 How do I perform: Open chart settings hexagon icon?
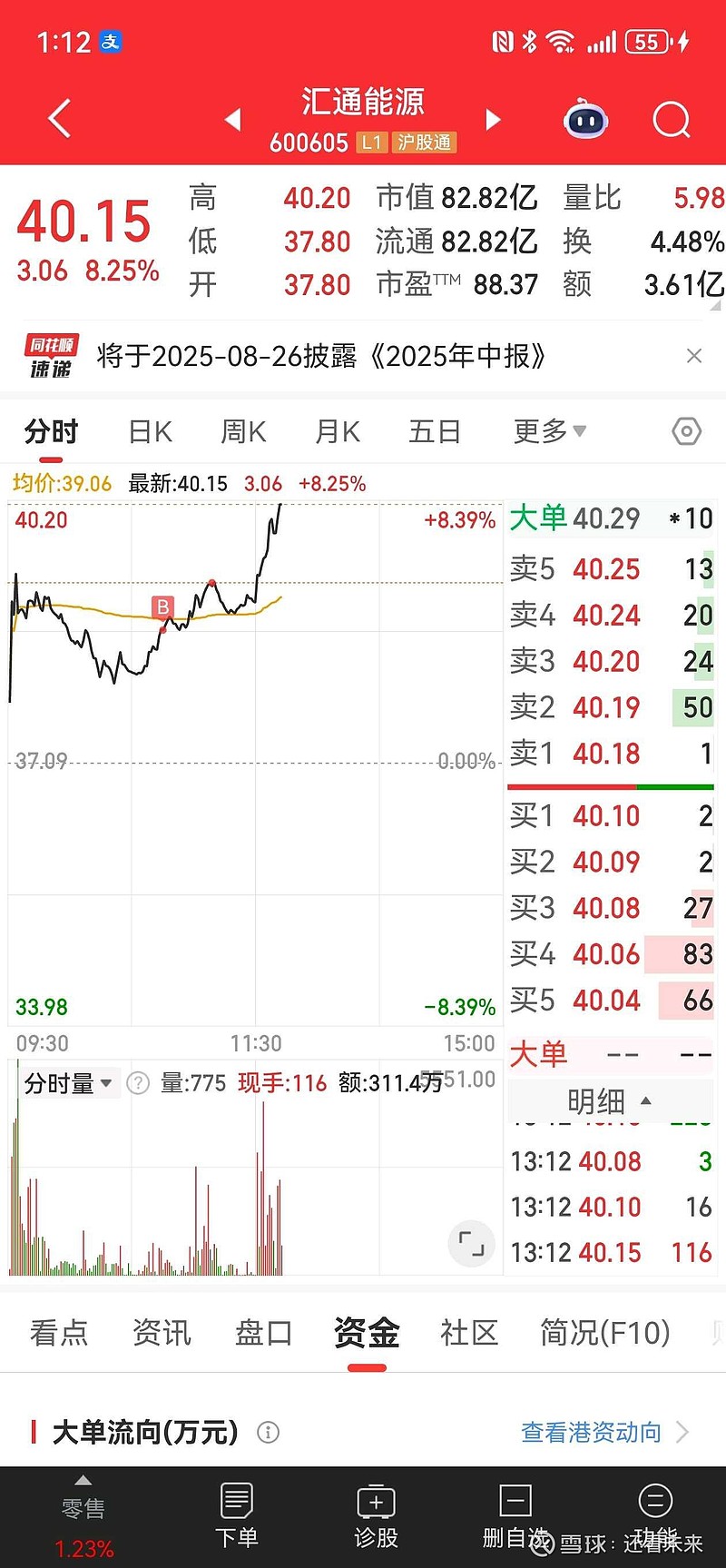click(x=687, y=431)
